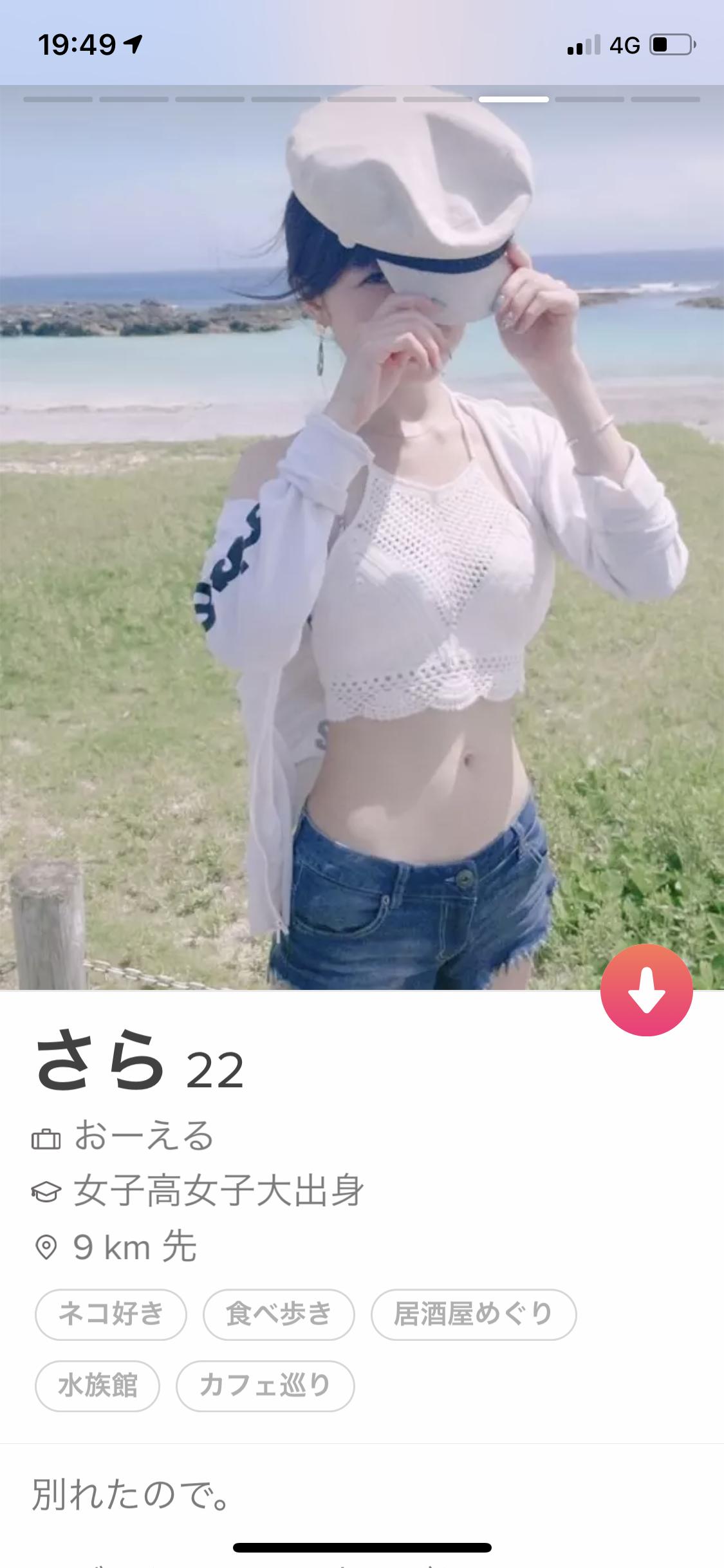Select the カフェ巡り interest chip

pyautogui.click(x=265, y=1385)
